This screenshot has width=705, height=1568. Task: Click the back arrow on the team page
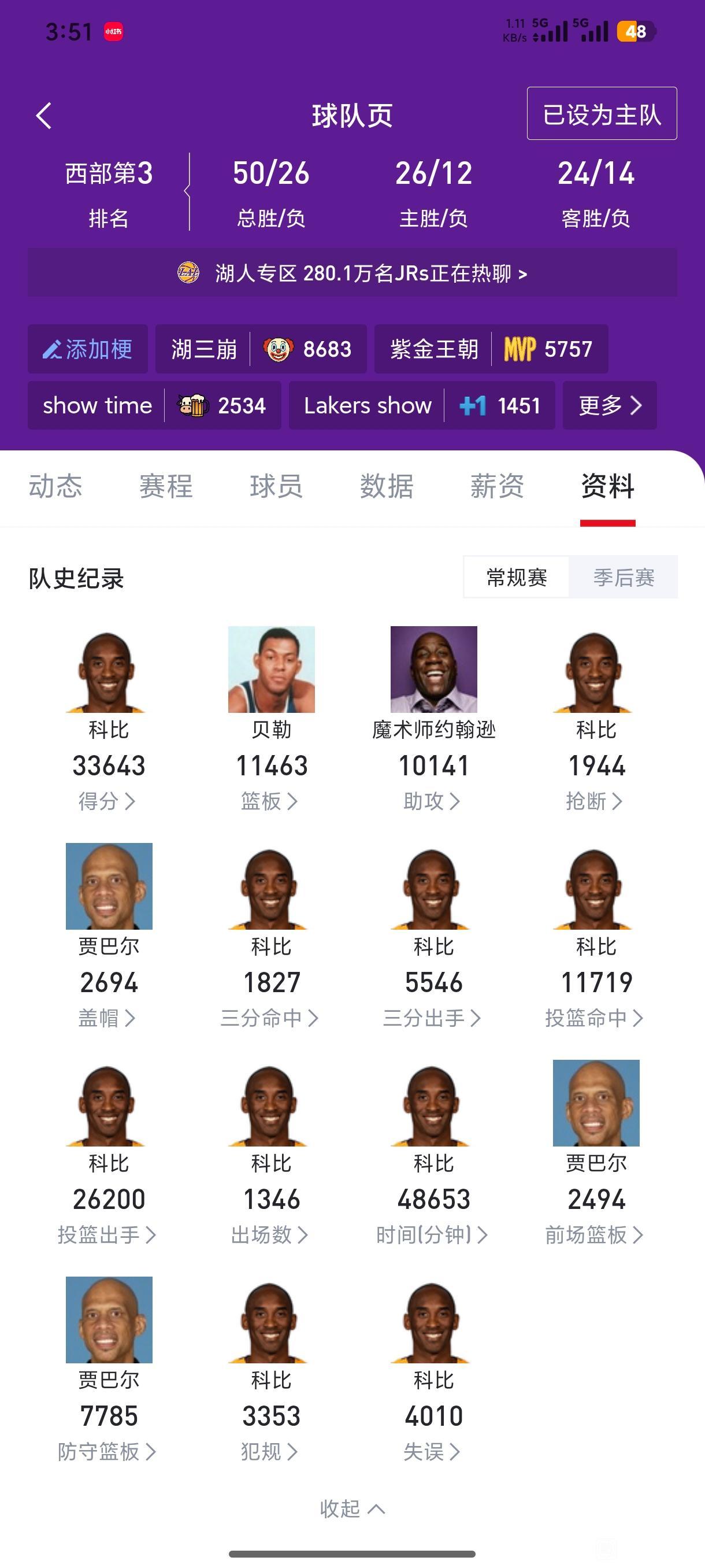tap(43, 114)
